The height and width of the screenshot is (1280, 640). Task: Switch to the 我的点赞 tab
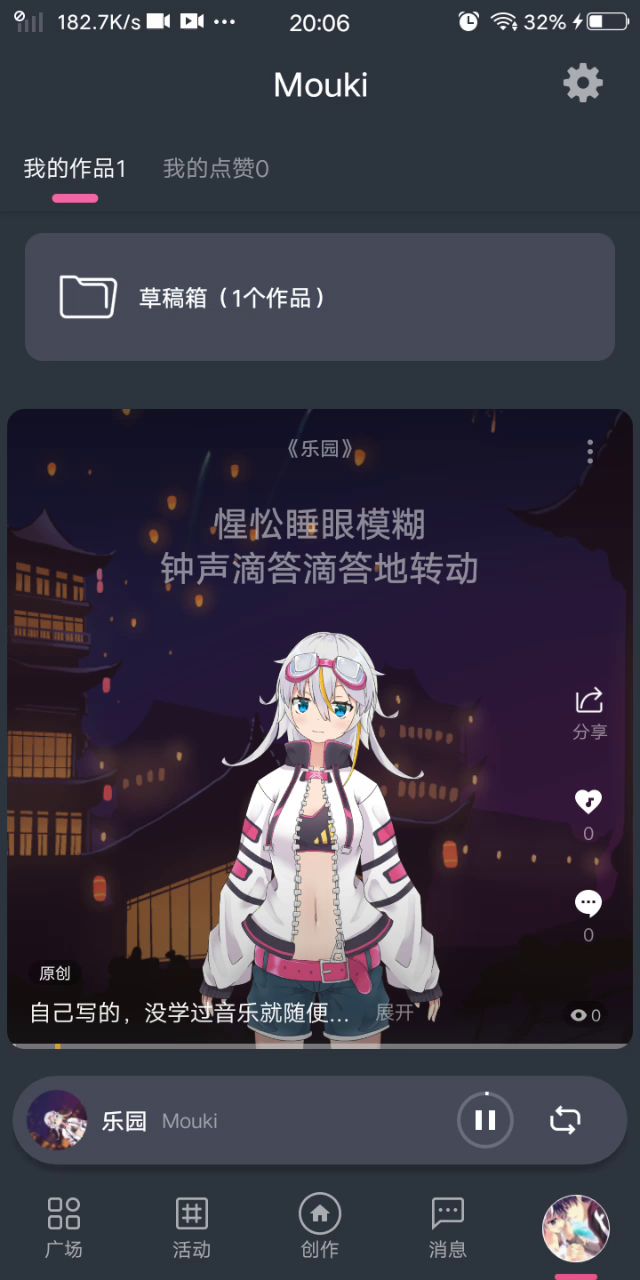(x=216, y=169)
